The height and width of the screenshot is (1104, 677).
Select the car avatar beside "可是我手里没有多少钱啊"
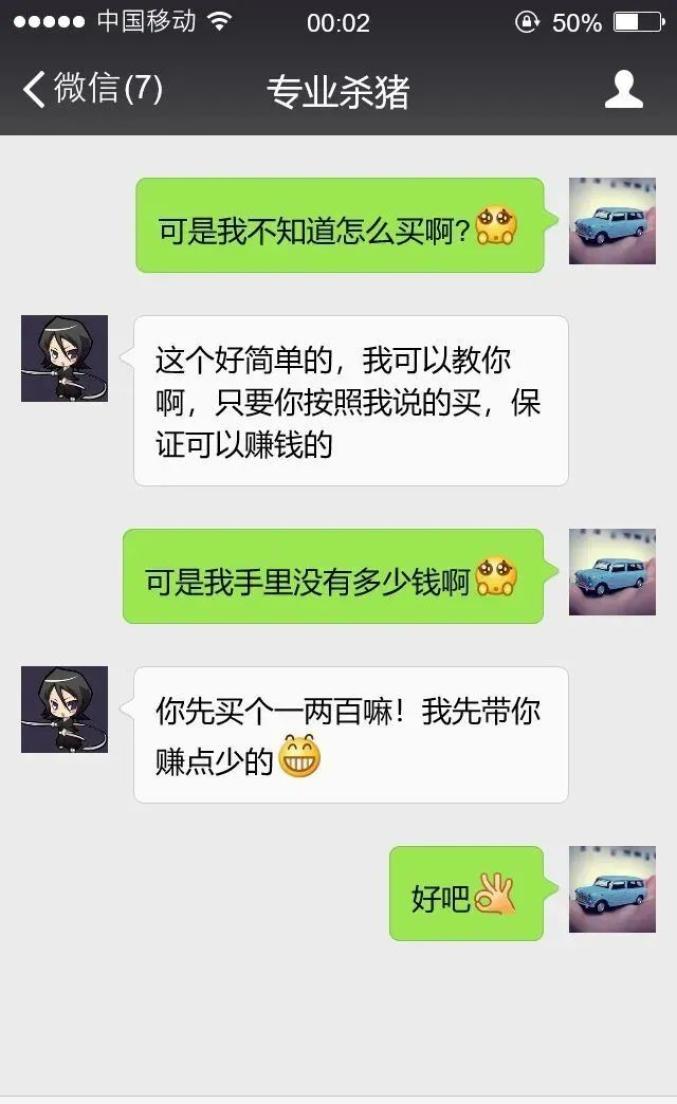[x=612, y=572]
